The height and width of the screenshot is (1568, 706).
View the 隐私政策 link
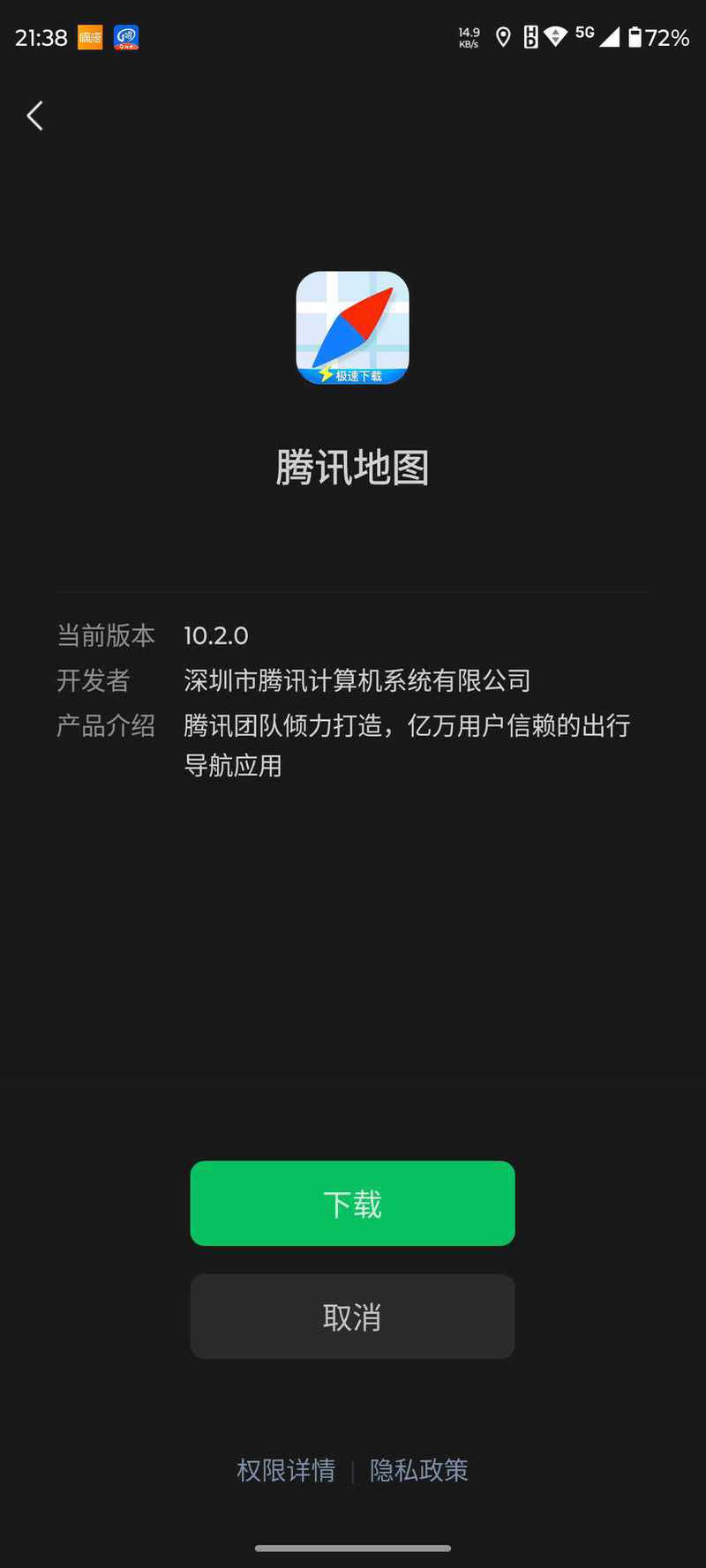tap(418, 1470)
